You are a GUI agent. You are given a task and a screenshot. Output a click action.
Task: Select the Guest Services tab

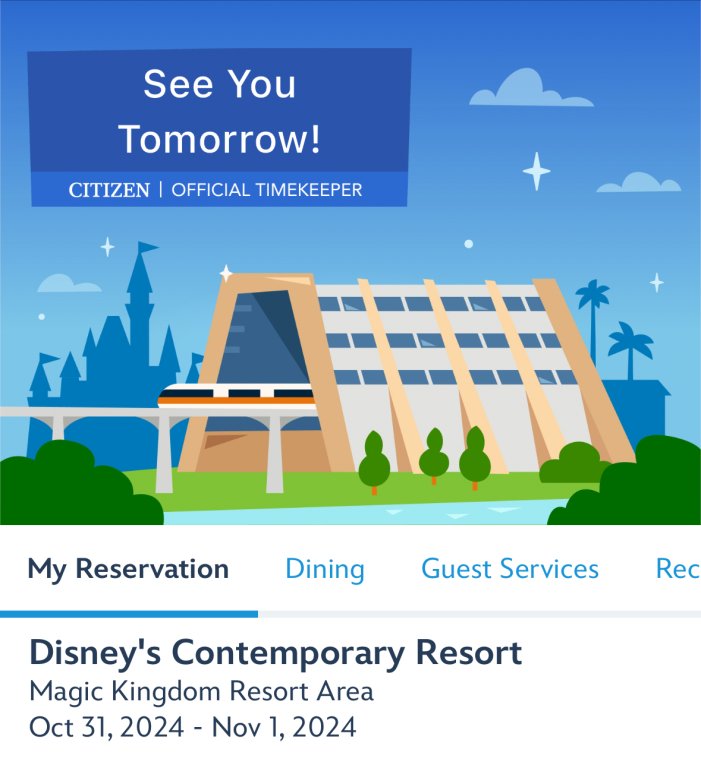(x=510, y=569)
